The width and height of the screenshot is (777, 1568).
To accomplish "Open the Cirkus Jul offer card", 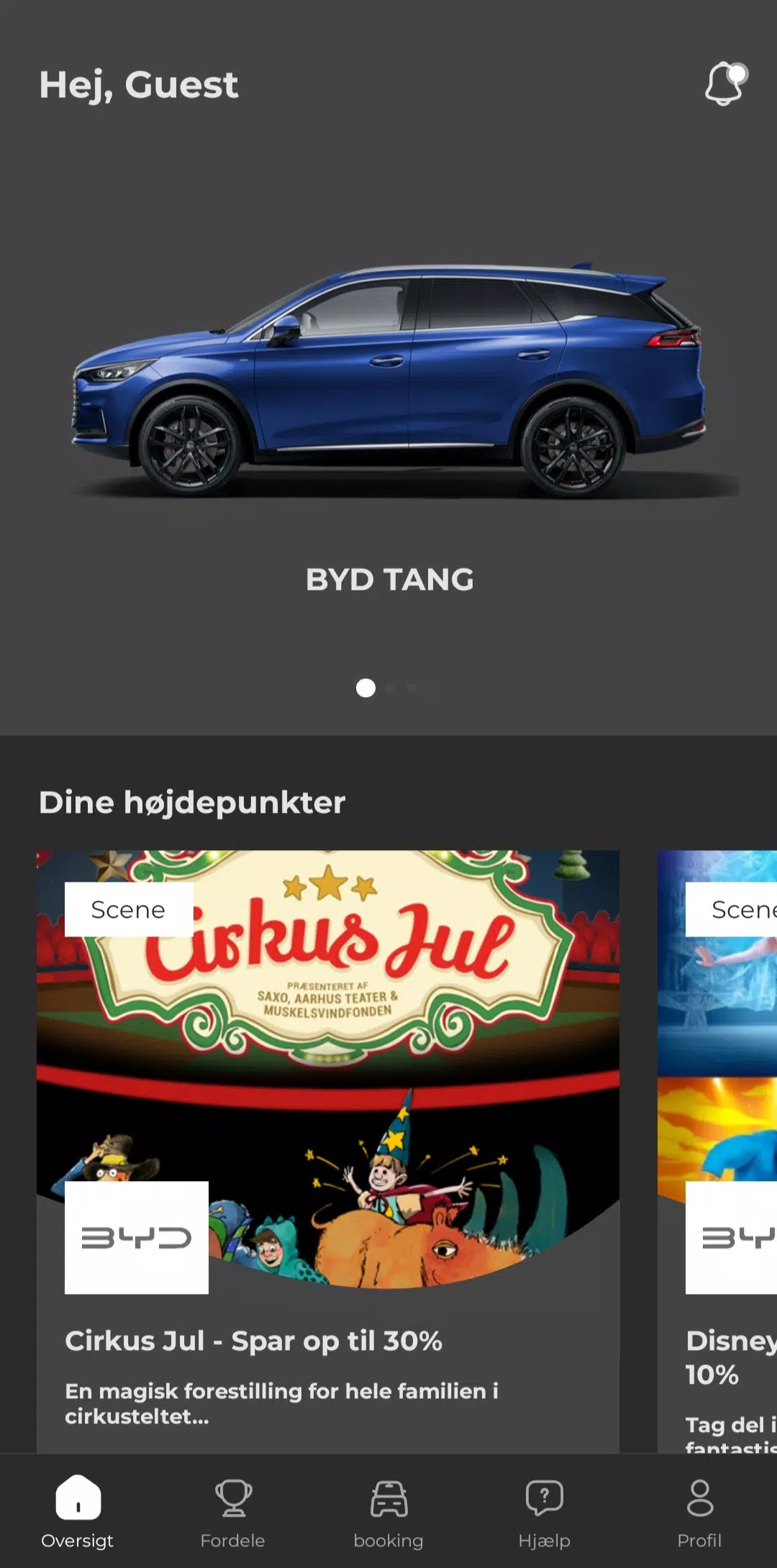I will pos(328,1151).
